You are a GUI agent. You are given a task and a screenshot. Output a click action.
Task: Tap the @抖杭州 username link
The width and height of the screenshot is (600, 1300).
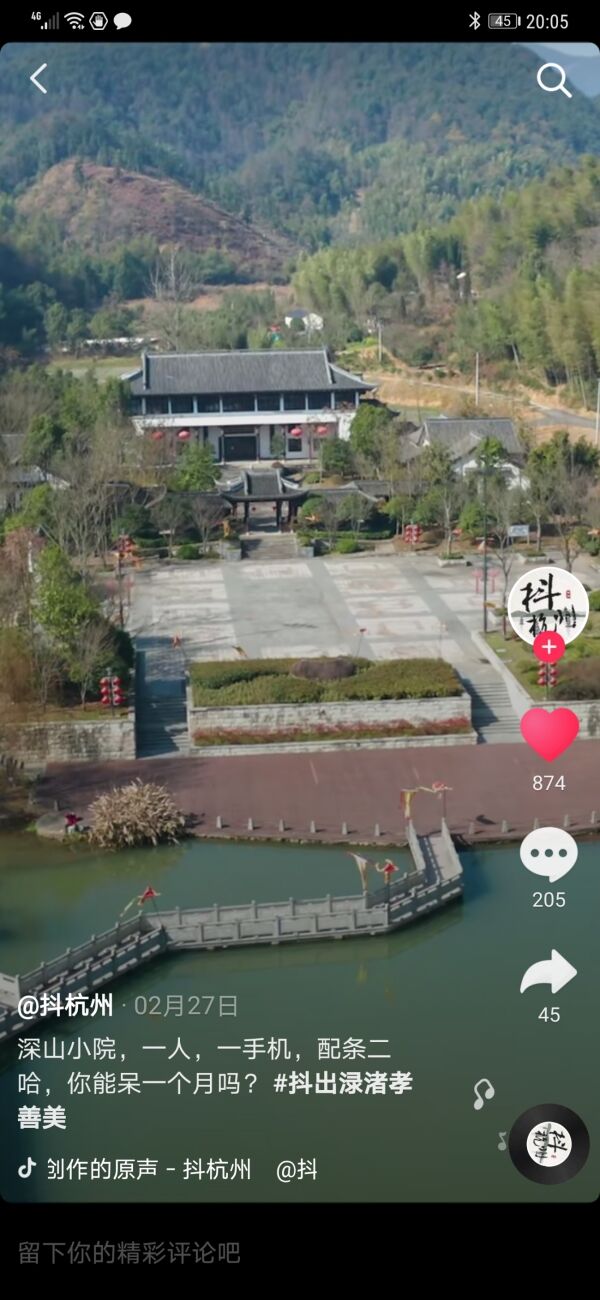65,1005
